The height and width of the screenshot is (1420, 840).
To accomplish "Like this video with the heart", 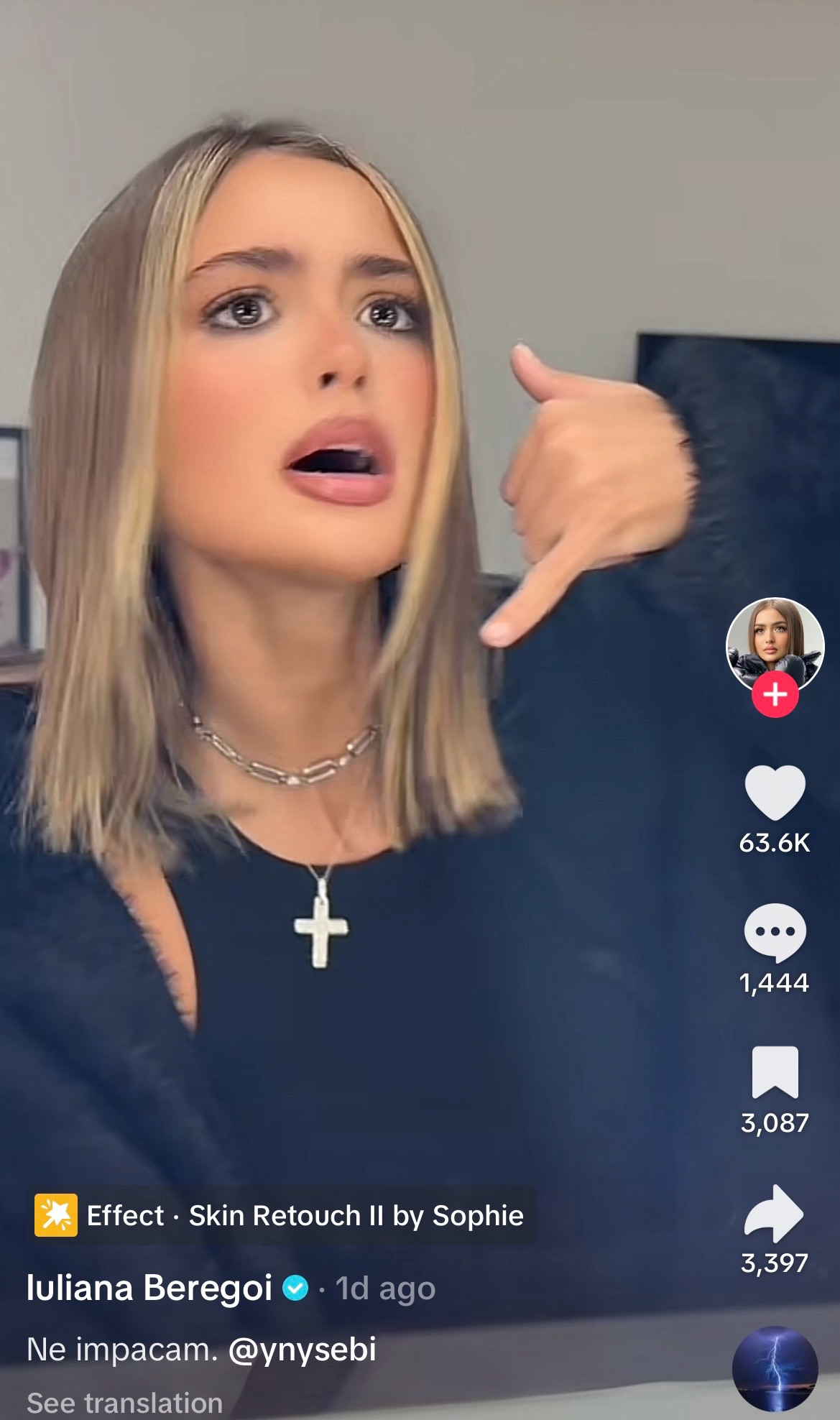I will pos(774,792).
